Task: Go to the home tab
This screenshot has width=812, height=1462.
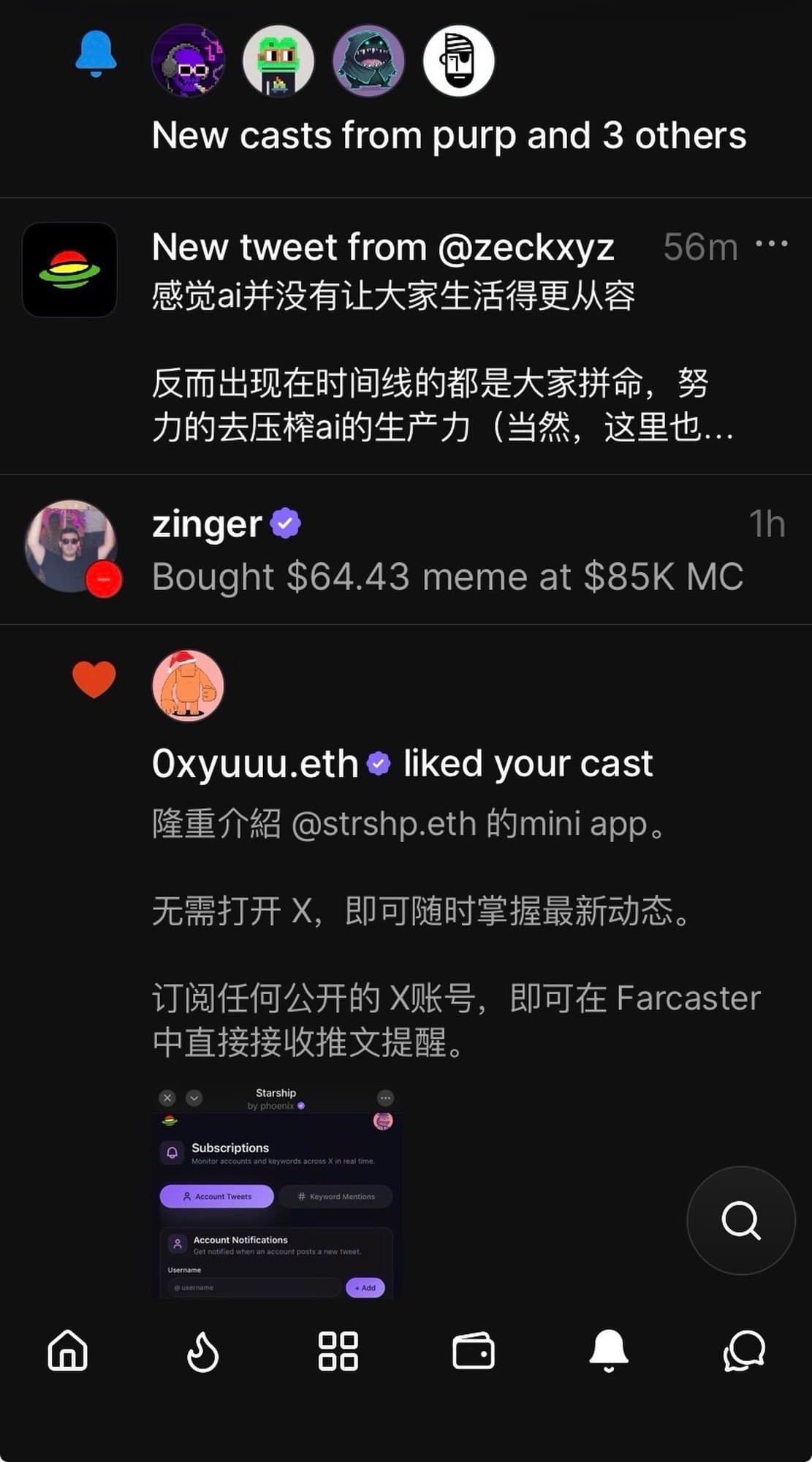Action: point(67,1349)
